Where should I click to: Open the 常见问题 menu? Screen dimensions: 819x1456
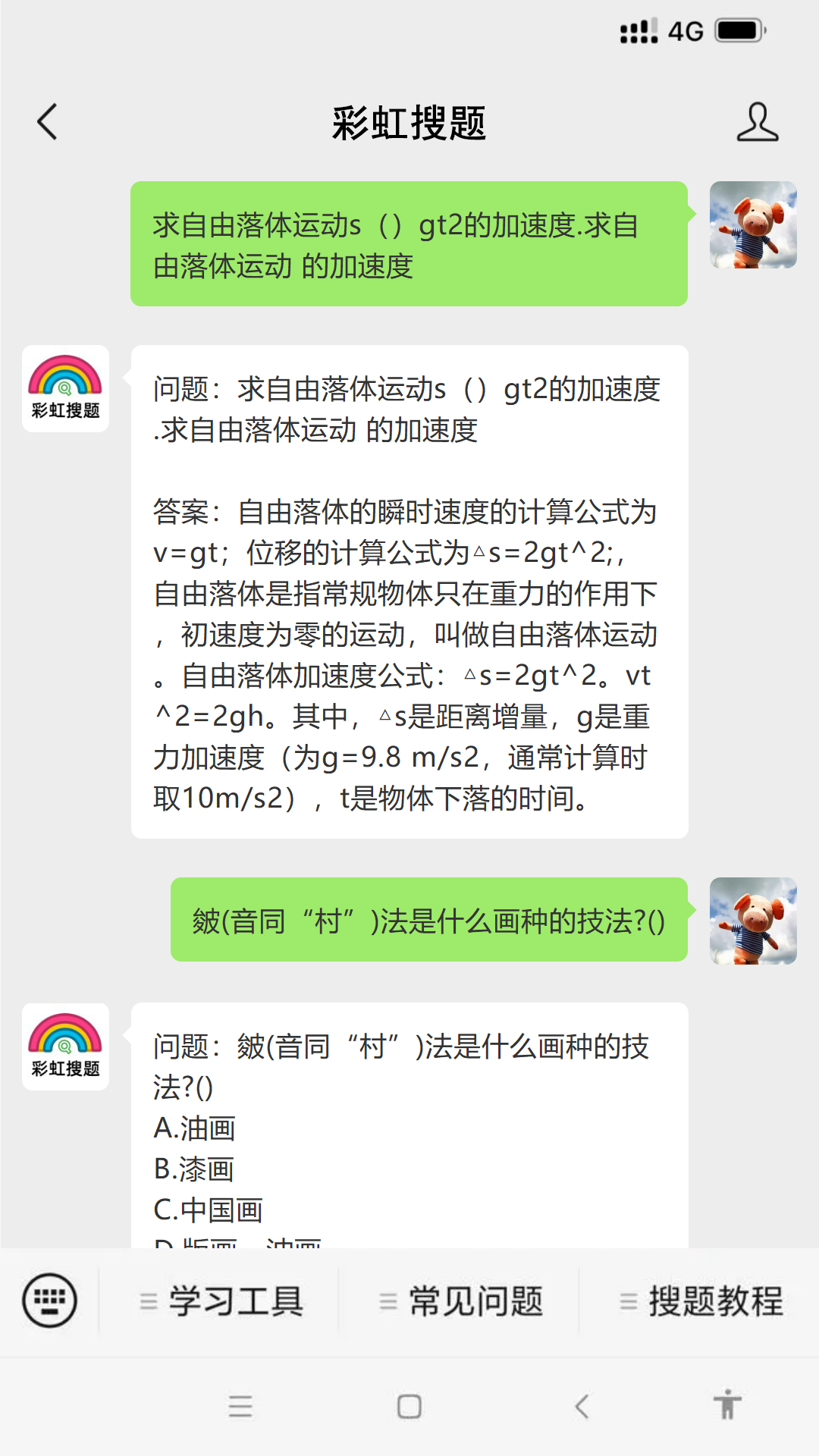[x=461, y=1301]
